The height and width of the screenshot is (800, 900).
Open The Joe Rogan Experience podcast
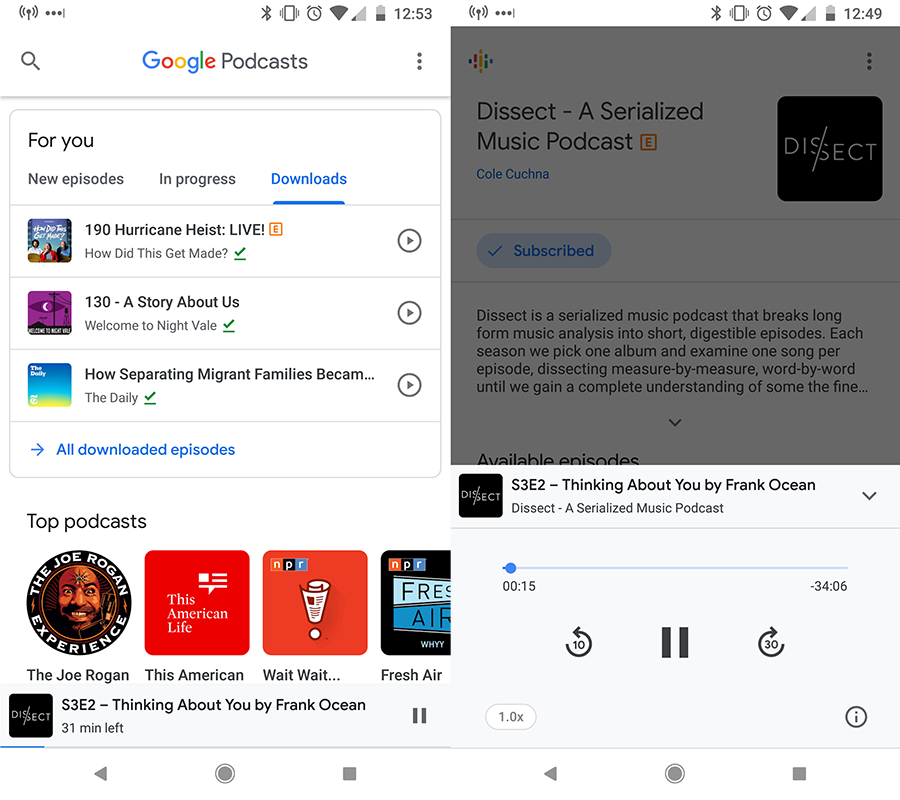point(79,603)
